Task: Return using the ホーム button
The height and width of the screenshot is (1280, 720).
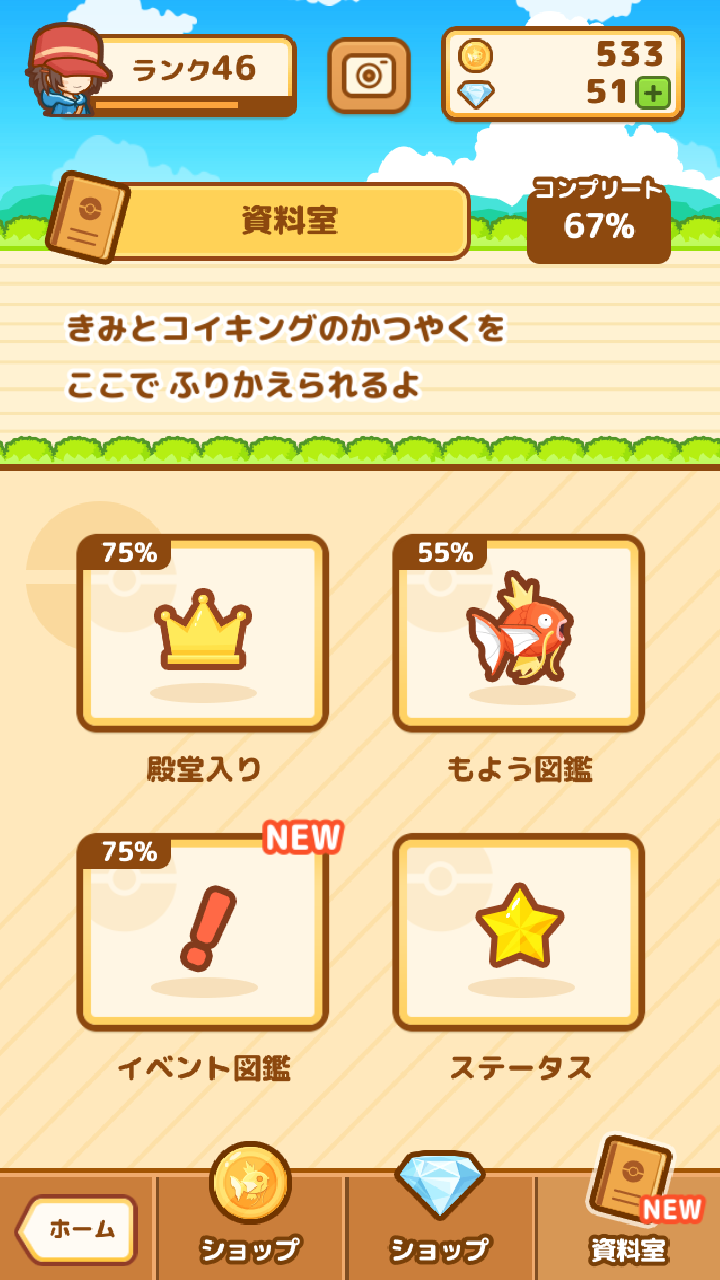Action: [77, 1229]
